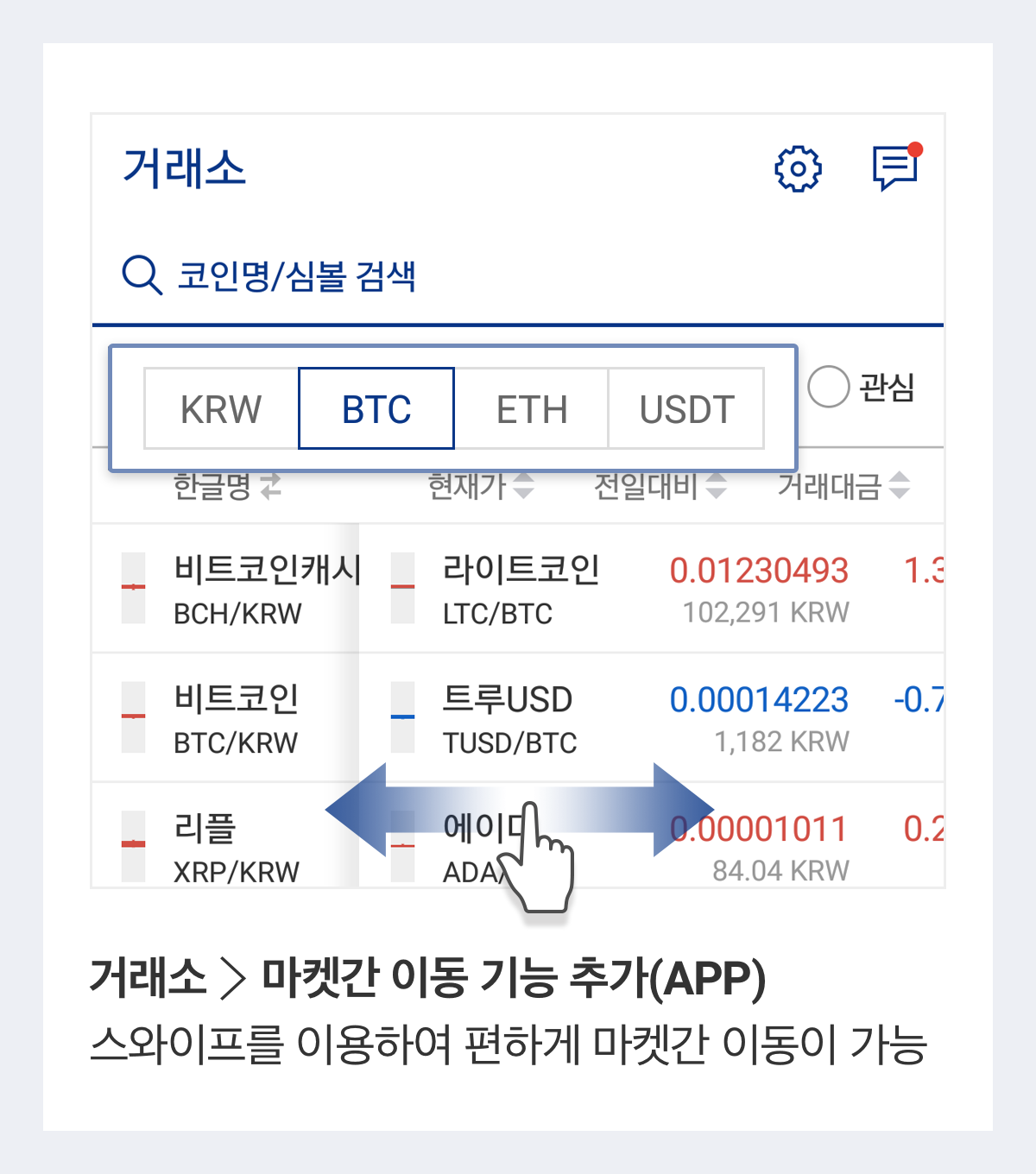
Task: Click the 거래대금 sort chevron
Action: (x=899, y=487)
